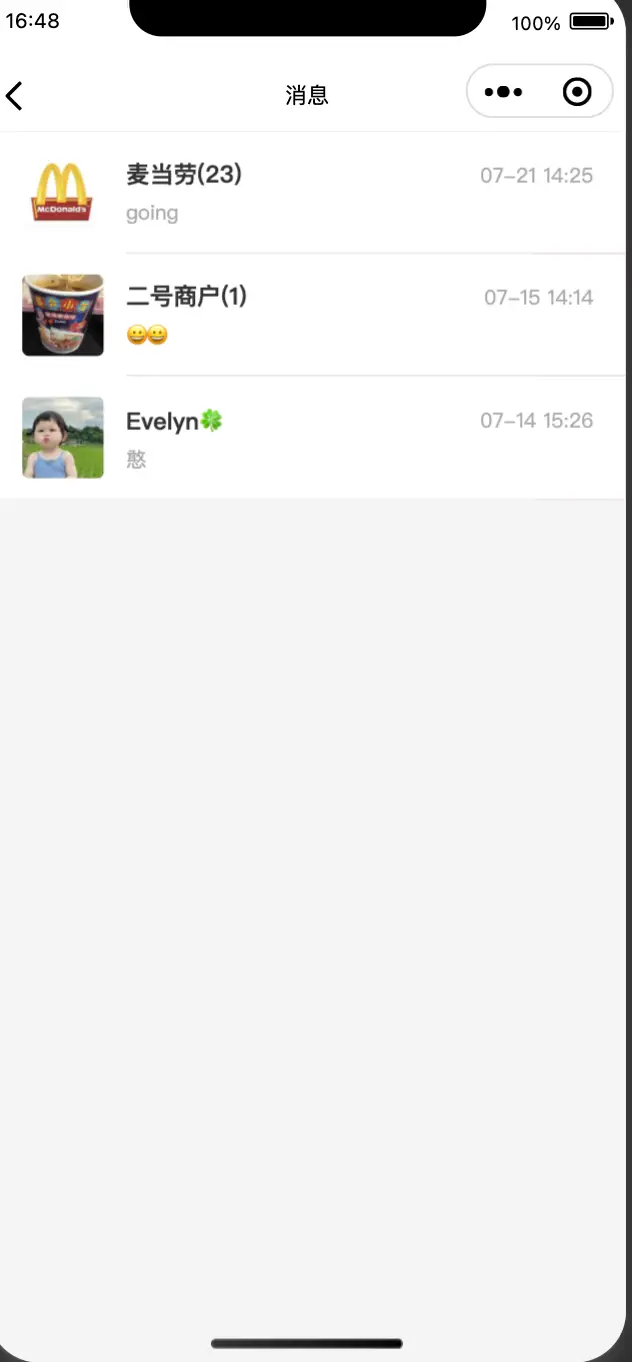Close the mini program via target icon
This screenshot has height=1362, width=632.
[x=577, y=92]
